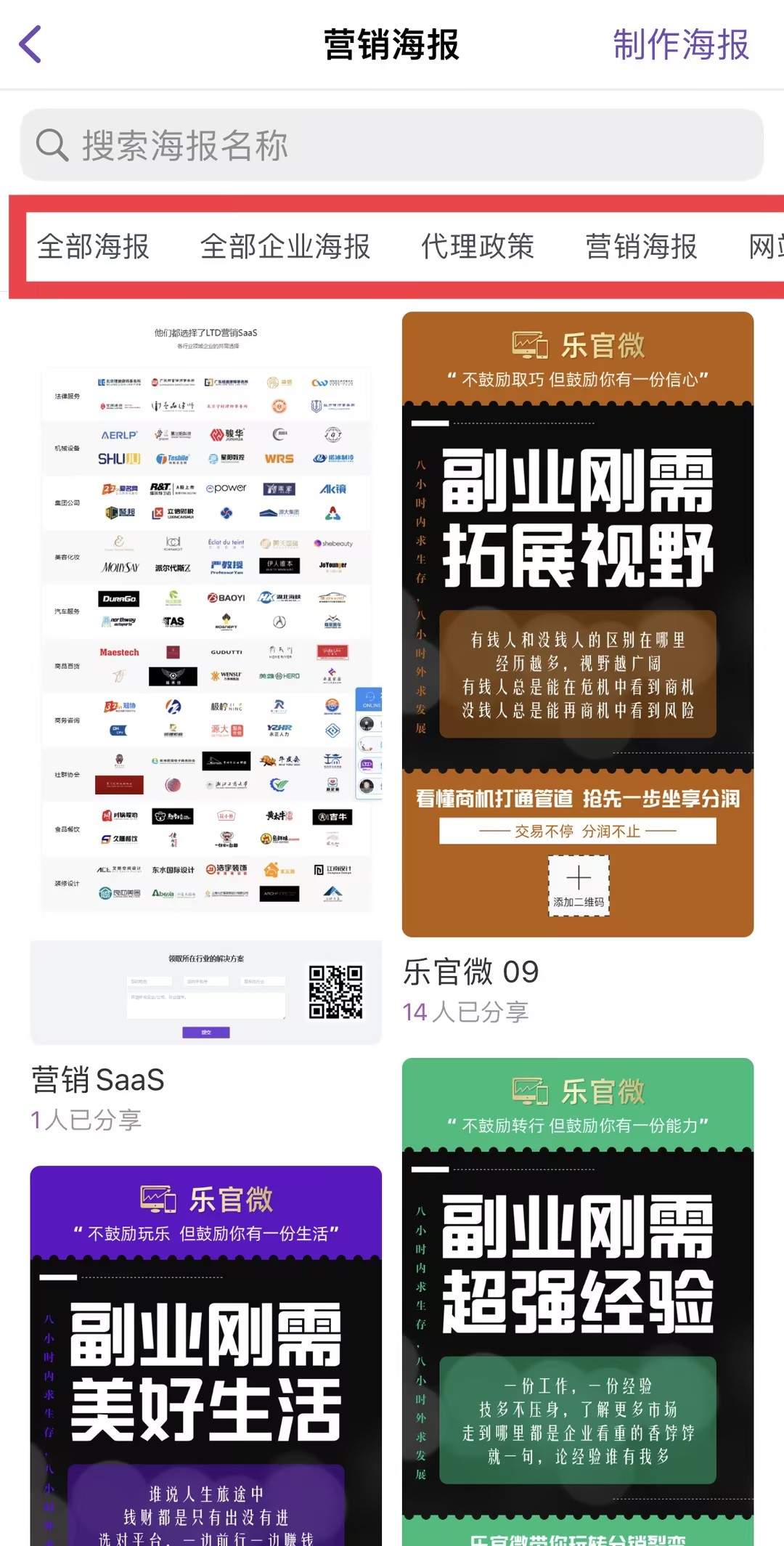The height and width of the screenshot is (1546, 784).
Task: Go back using the top-left arrow
Action: (30, 44)
